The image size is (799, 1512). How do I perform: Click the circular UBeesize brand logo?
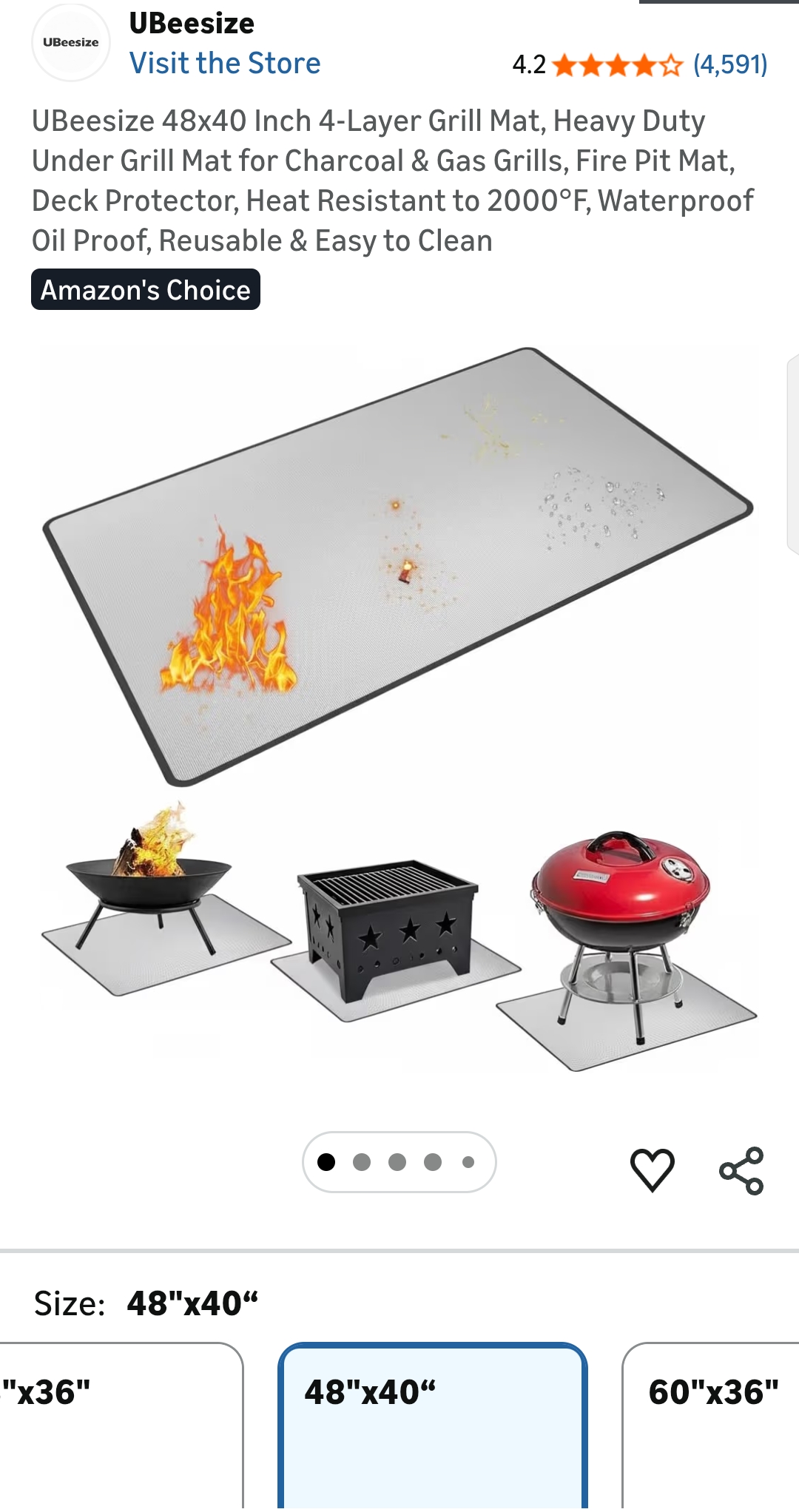tap(71, 43)
